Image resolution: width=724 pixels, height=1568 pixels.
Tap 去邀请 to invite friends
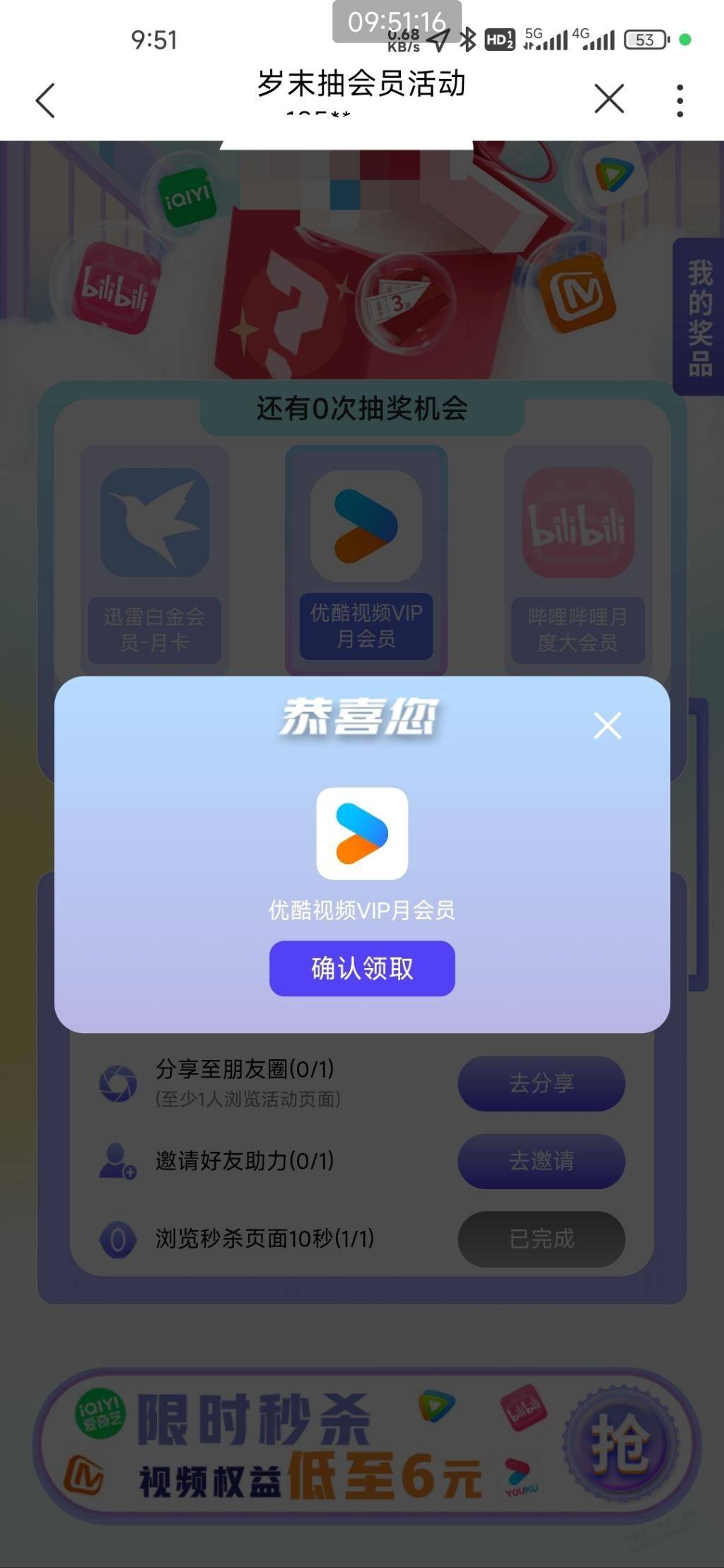(x=542, y=1161)
